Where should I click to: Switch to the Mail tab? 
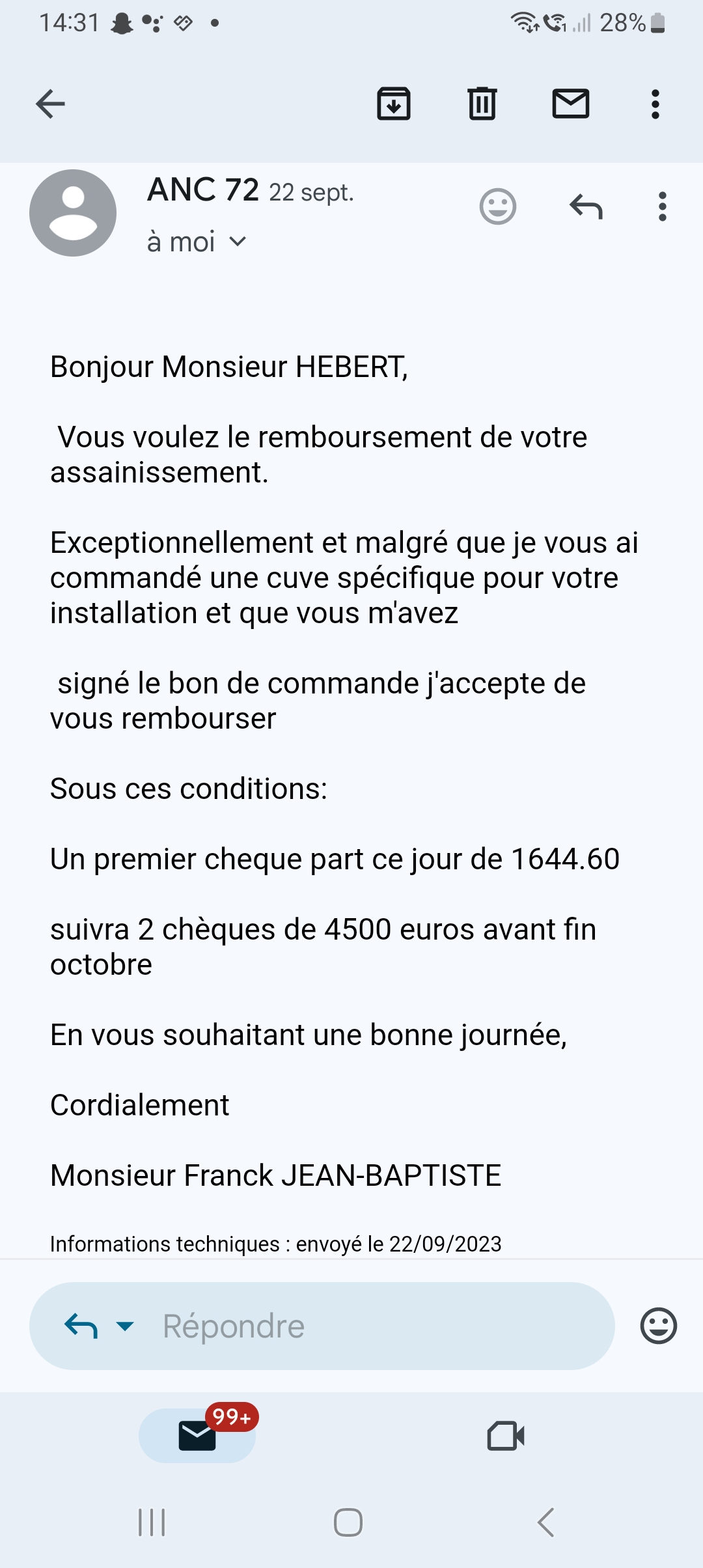tap(197, 1436)
